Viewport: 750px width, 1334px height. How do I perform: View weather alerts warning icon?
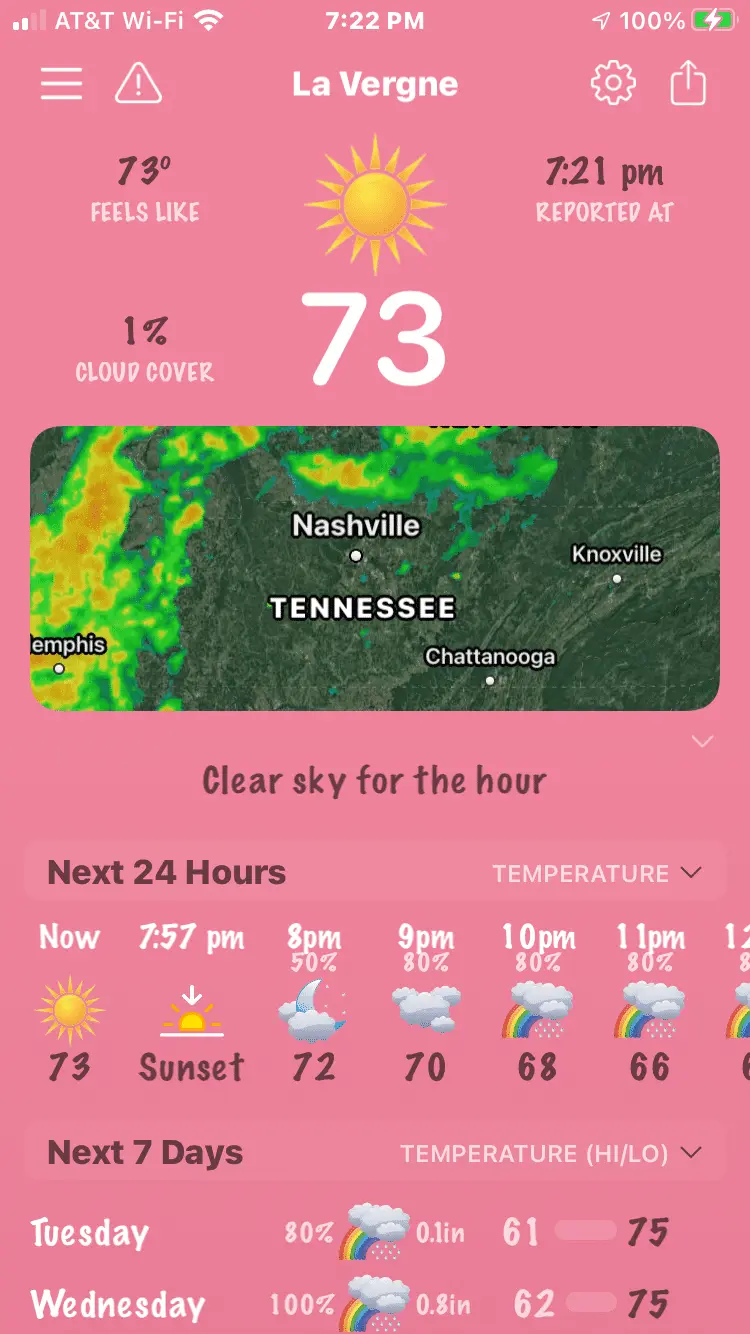click(x=138, y=84)
